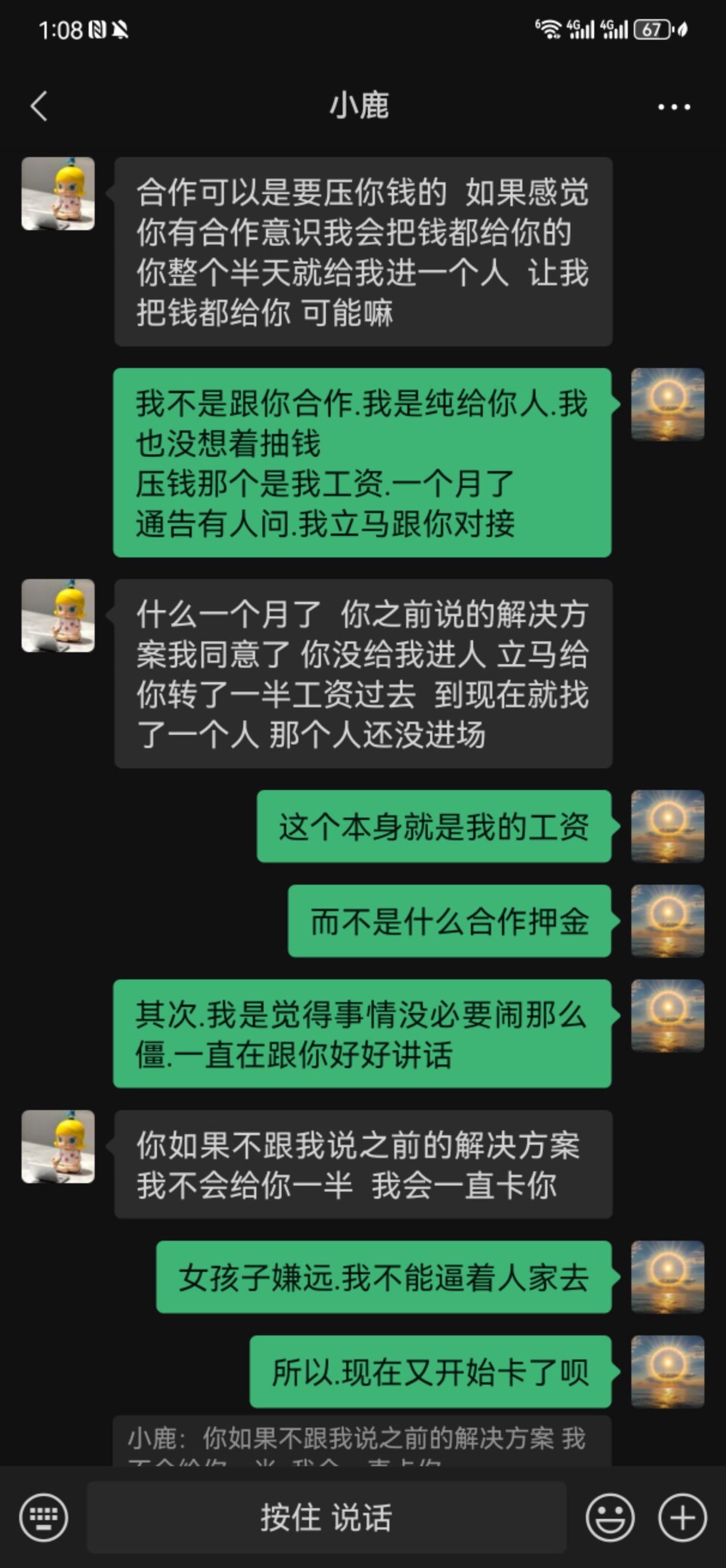Switch to keyboard text input
The width and height of the screenshot is (726, 1568).
click(x=43, y=1517)
